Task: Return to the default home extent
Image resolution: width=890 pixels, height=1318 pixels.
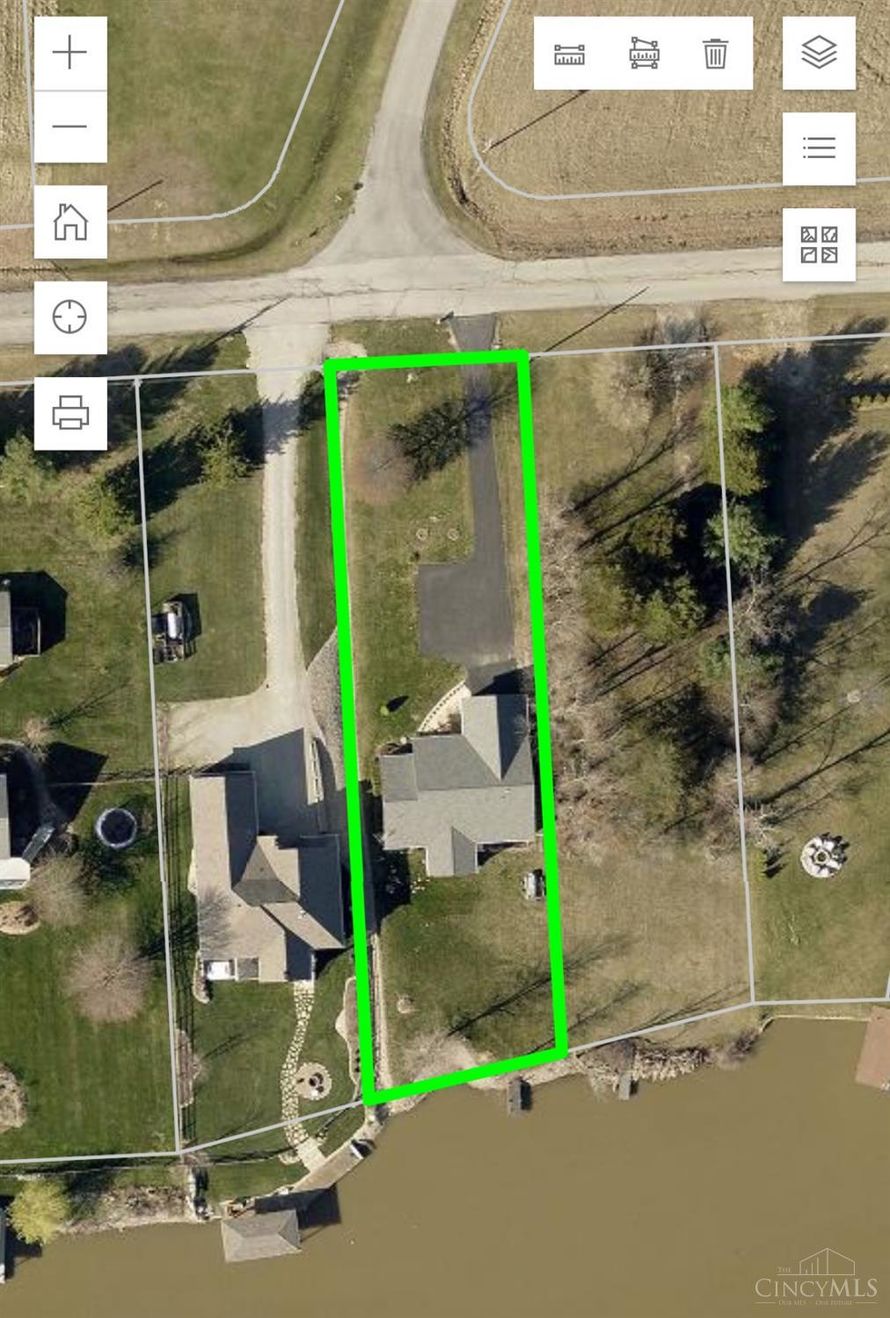Action: coord(70,222)
